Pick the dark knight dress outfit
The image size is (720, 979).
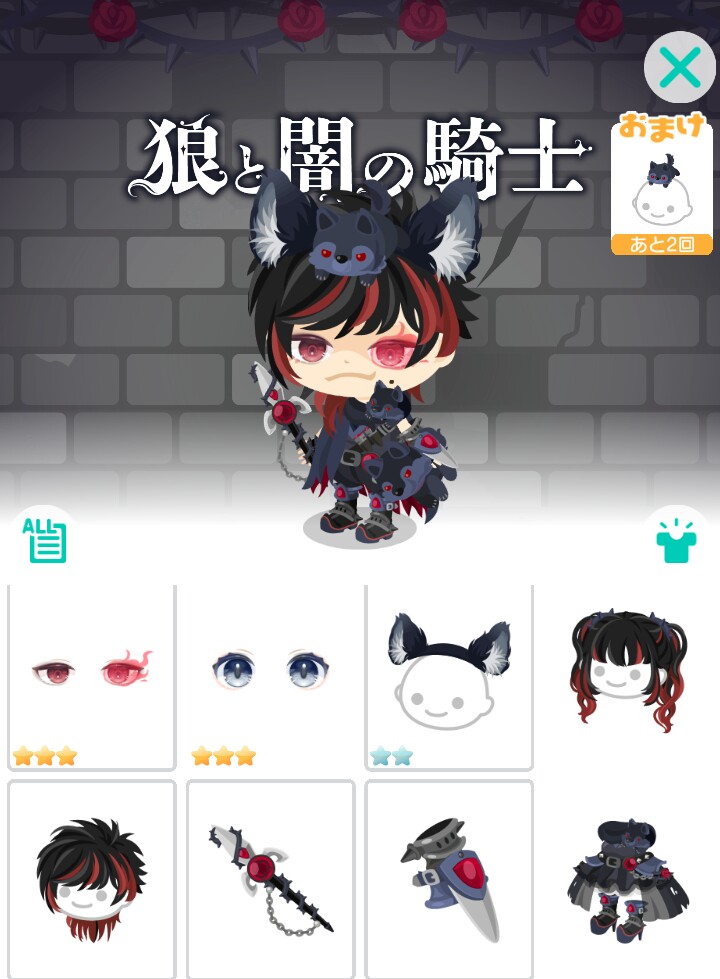627,880
